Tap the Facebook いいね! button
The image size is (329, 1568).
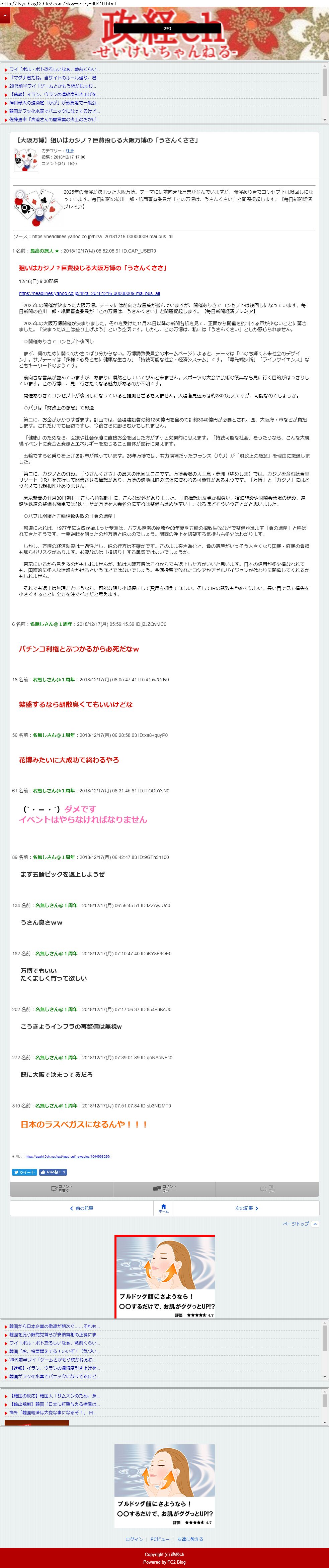pos(53,1172)
